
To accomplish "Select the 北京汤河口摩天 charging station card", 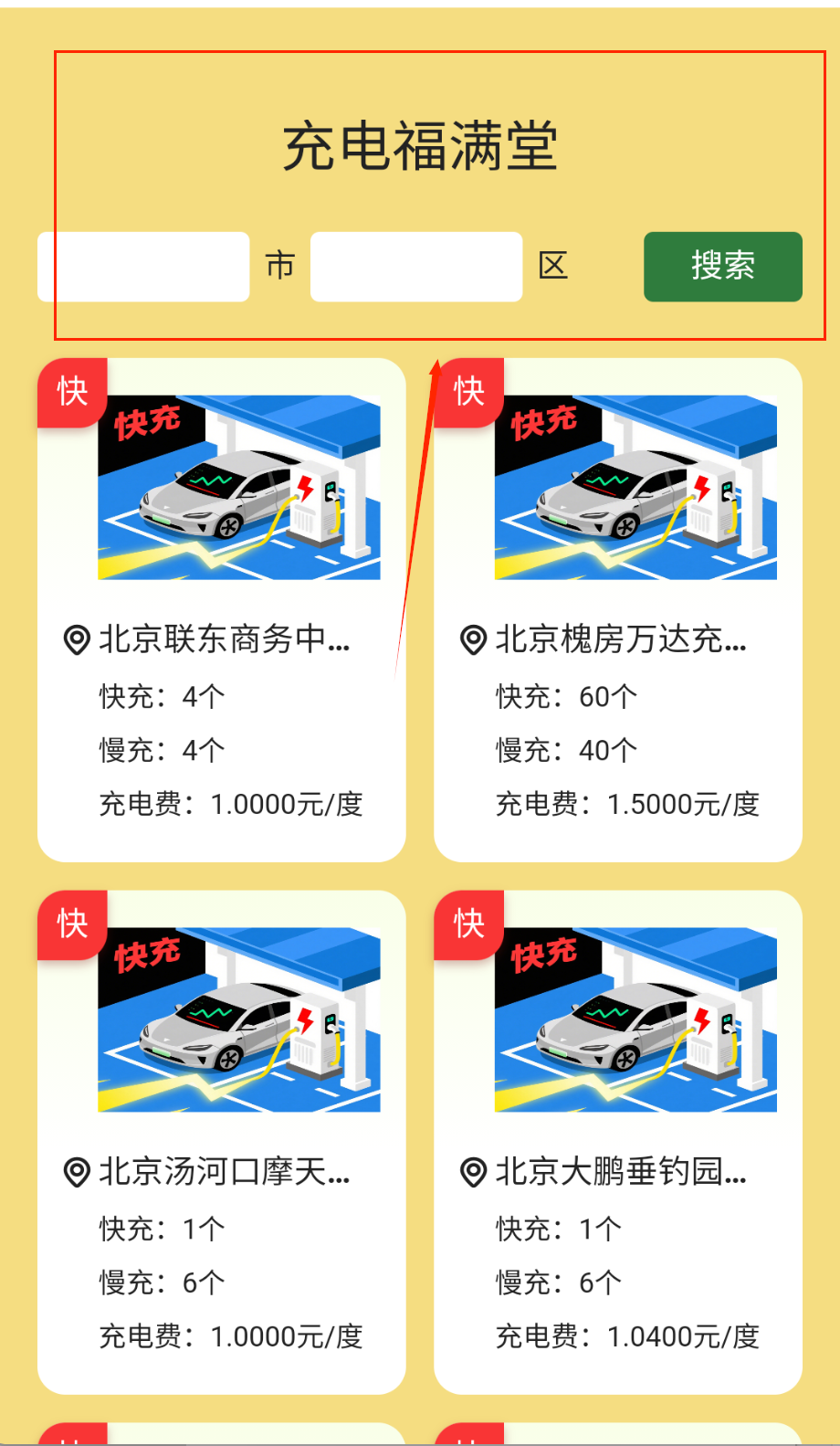I will tap(222, 1142).
